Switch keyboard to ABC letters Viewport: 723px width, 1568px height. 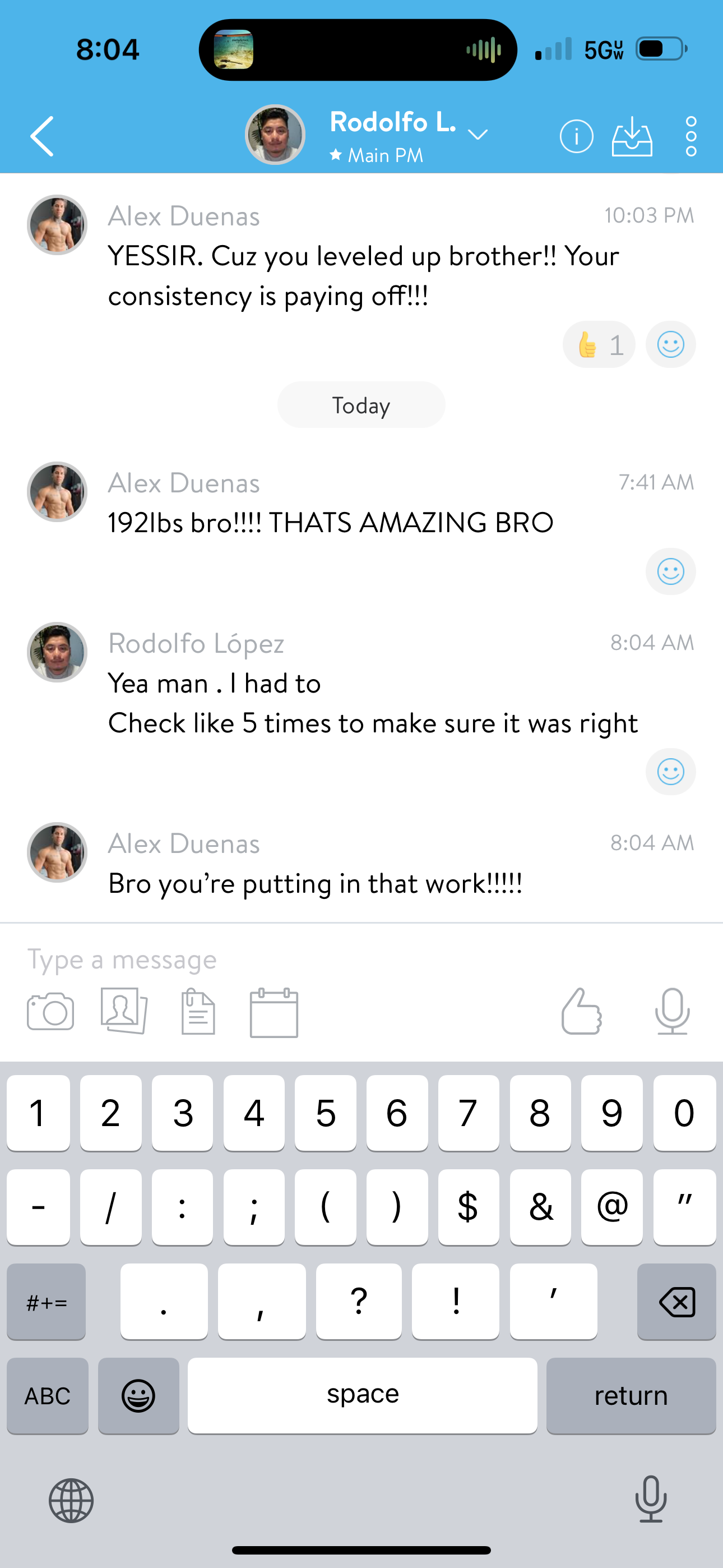point(48,1395)
